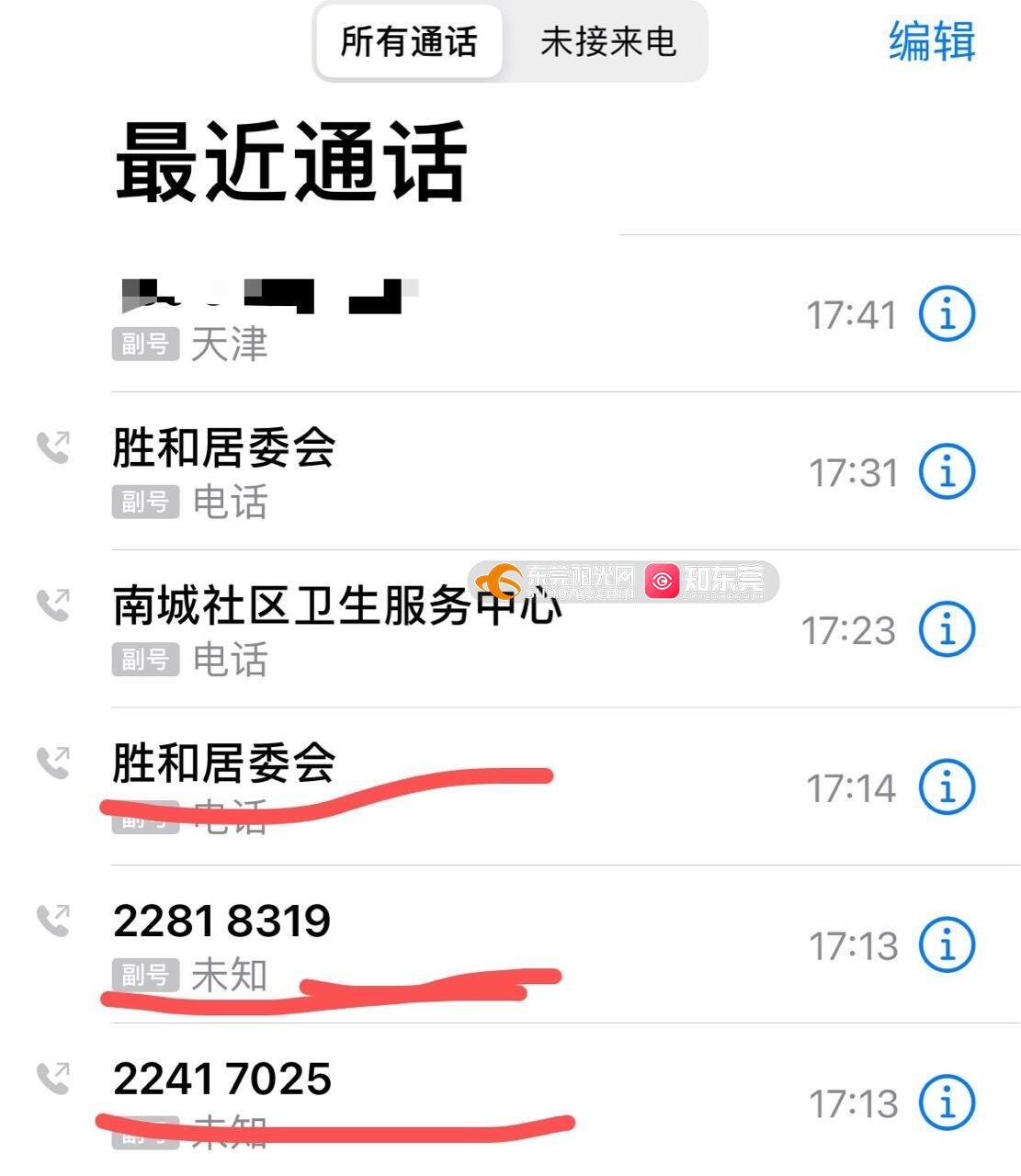Tap the info icon beside 2241 7025

point(947,1102)
